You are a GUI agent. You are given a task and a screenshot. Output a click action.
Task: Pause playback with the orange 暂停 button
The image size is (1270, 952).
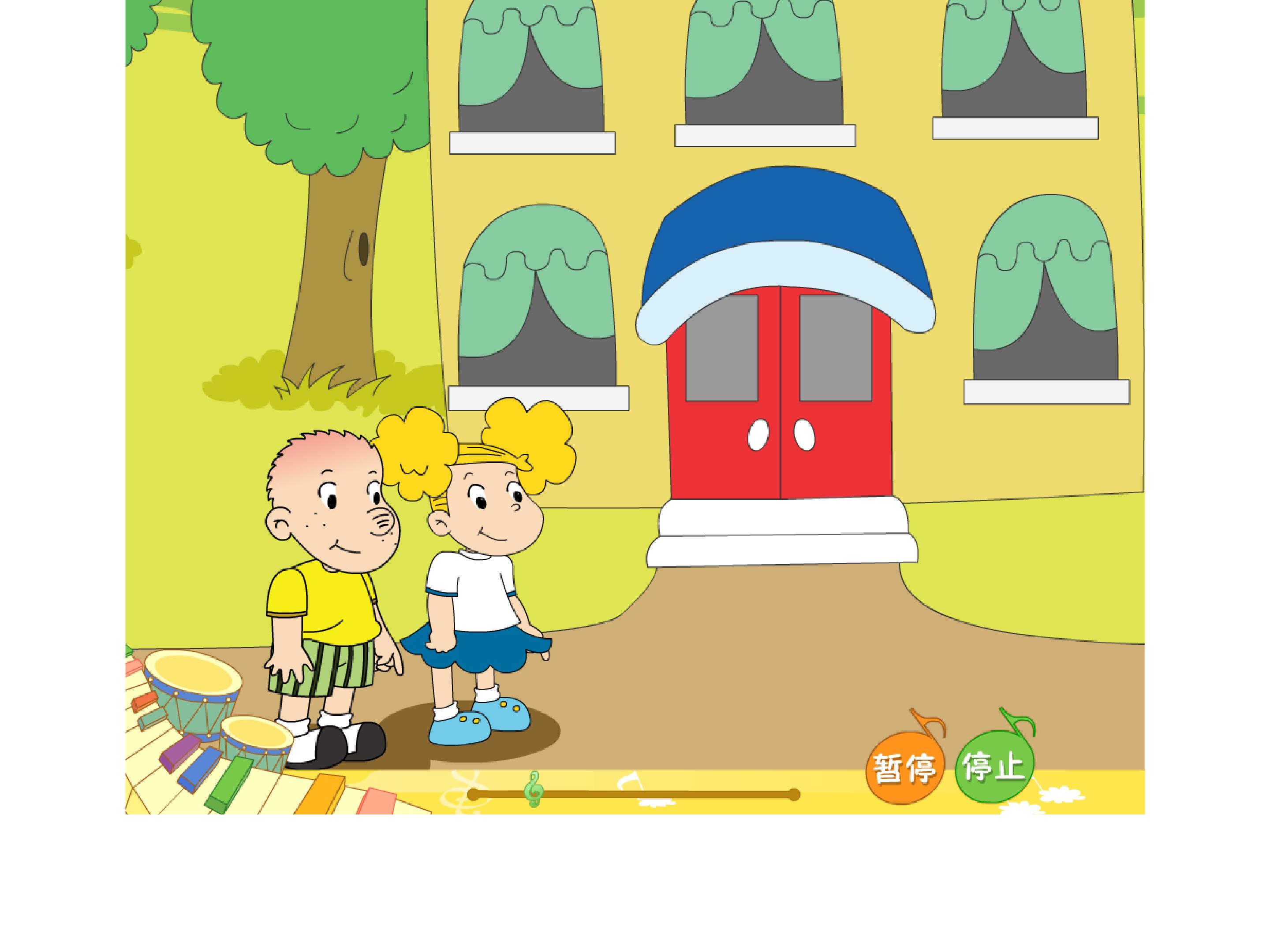904,768
